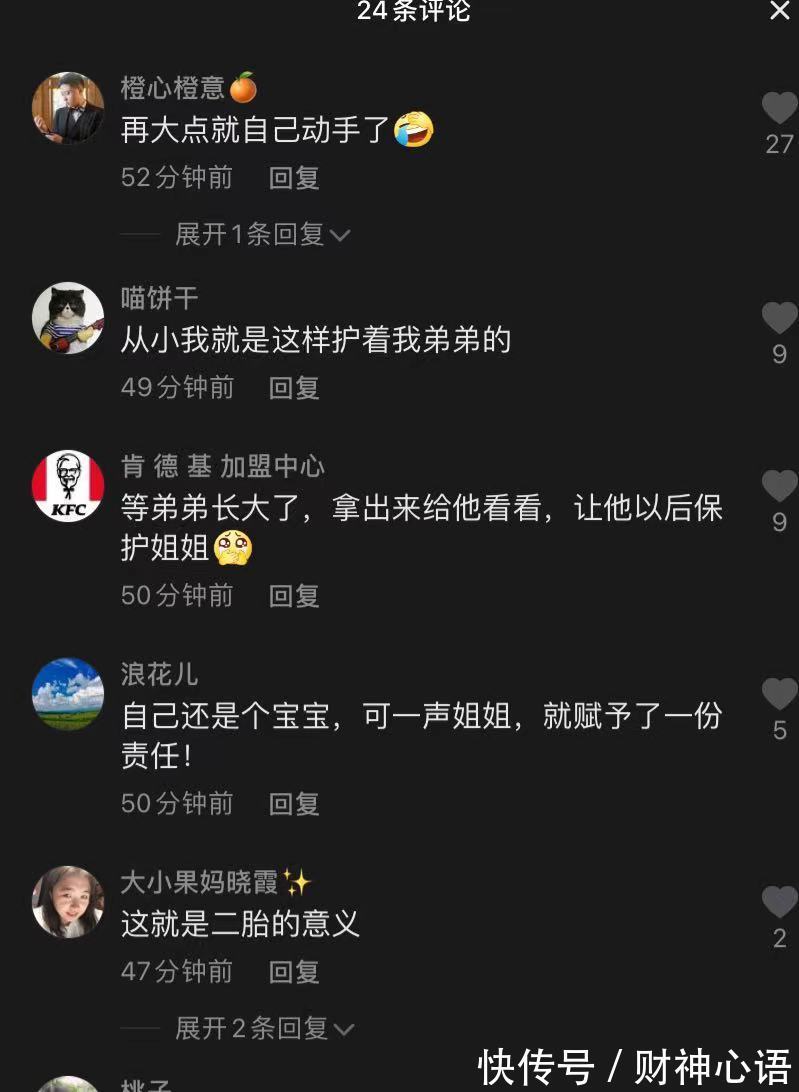
Task: Like the KFC comment with the heart icon
Action: 779,484
